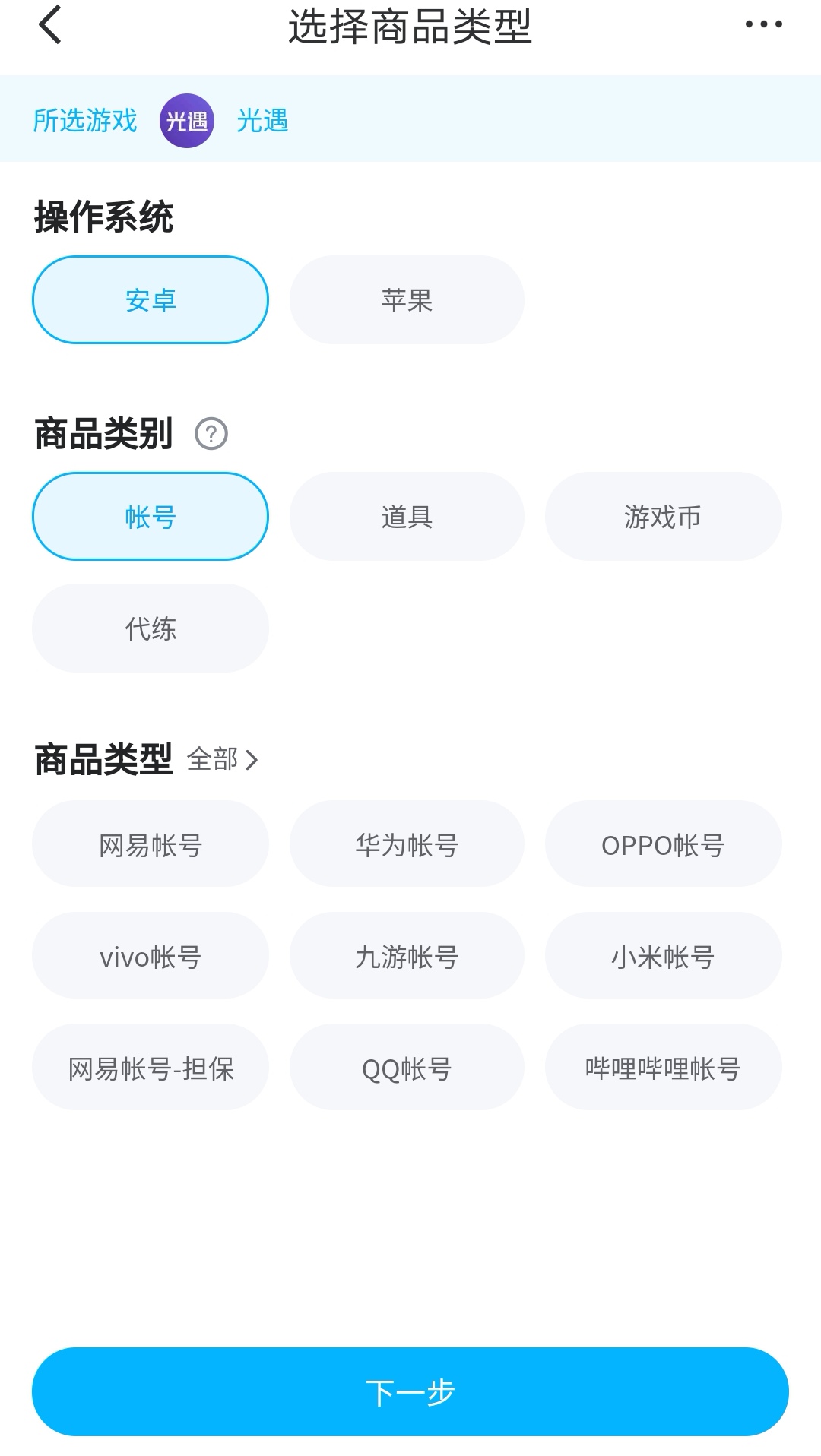Viewport: 821px width, 1456px height.
Task: Choose 小米帐号 from product types
Action: (x=663, y=956)
